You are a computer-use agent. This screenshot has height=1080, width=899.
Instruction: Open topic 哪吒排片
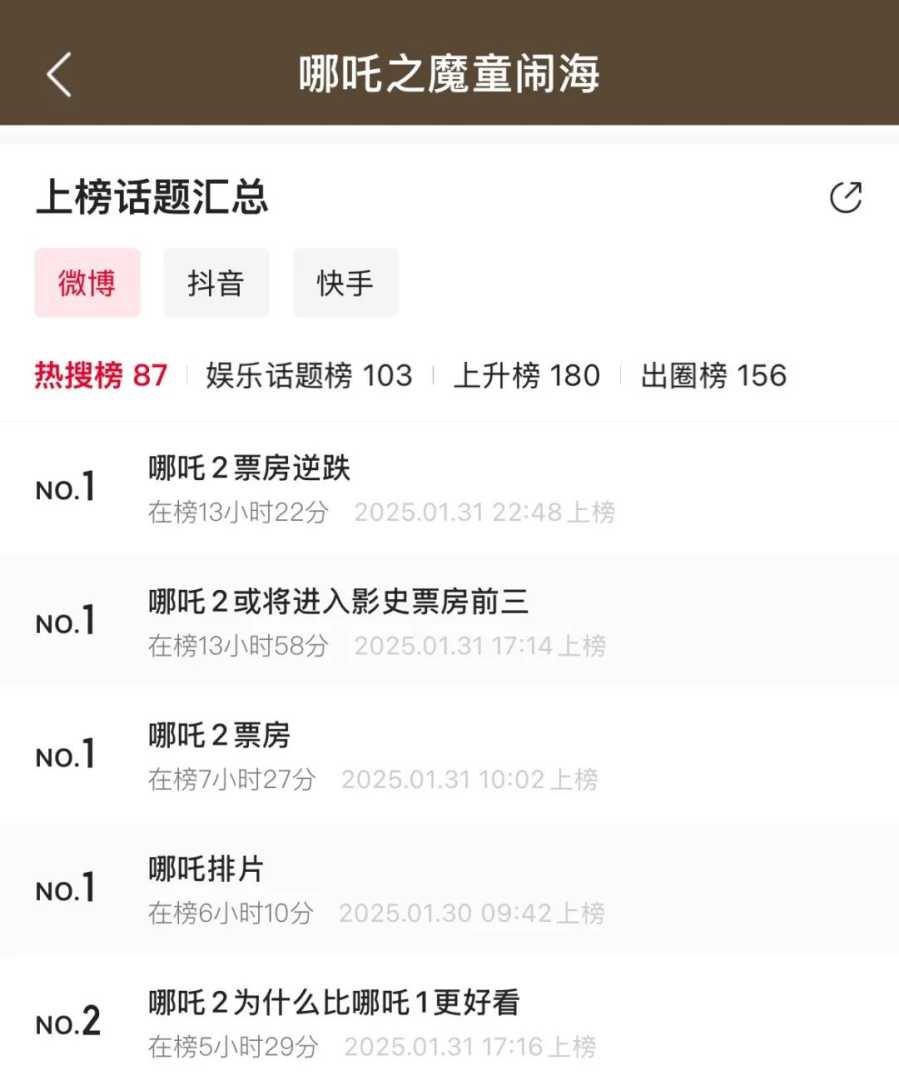pyautogui.click(x=206, y=869)
